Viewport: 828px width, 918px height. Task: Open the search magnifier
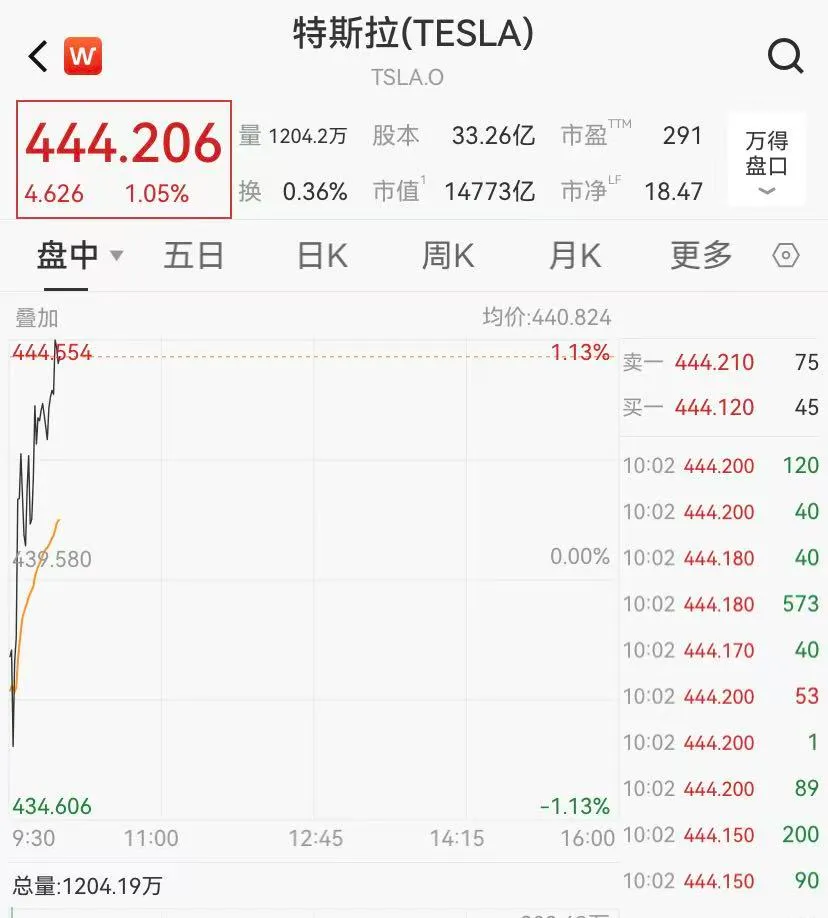(x=785, y=56)
